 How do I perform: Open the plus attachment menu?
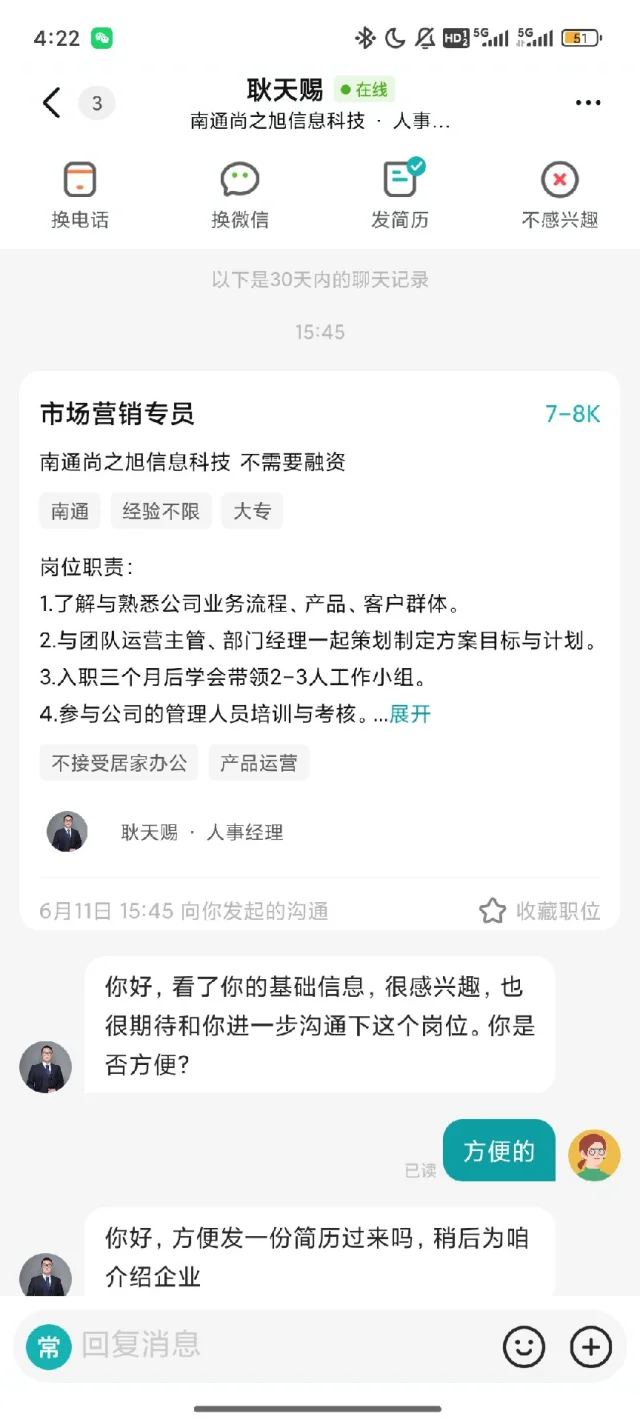590,1347
